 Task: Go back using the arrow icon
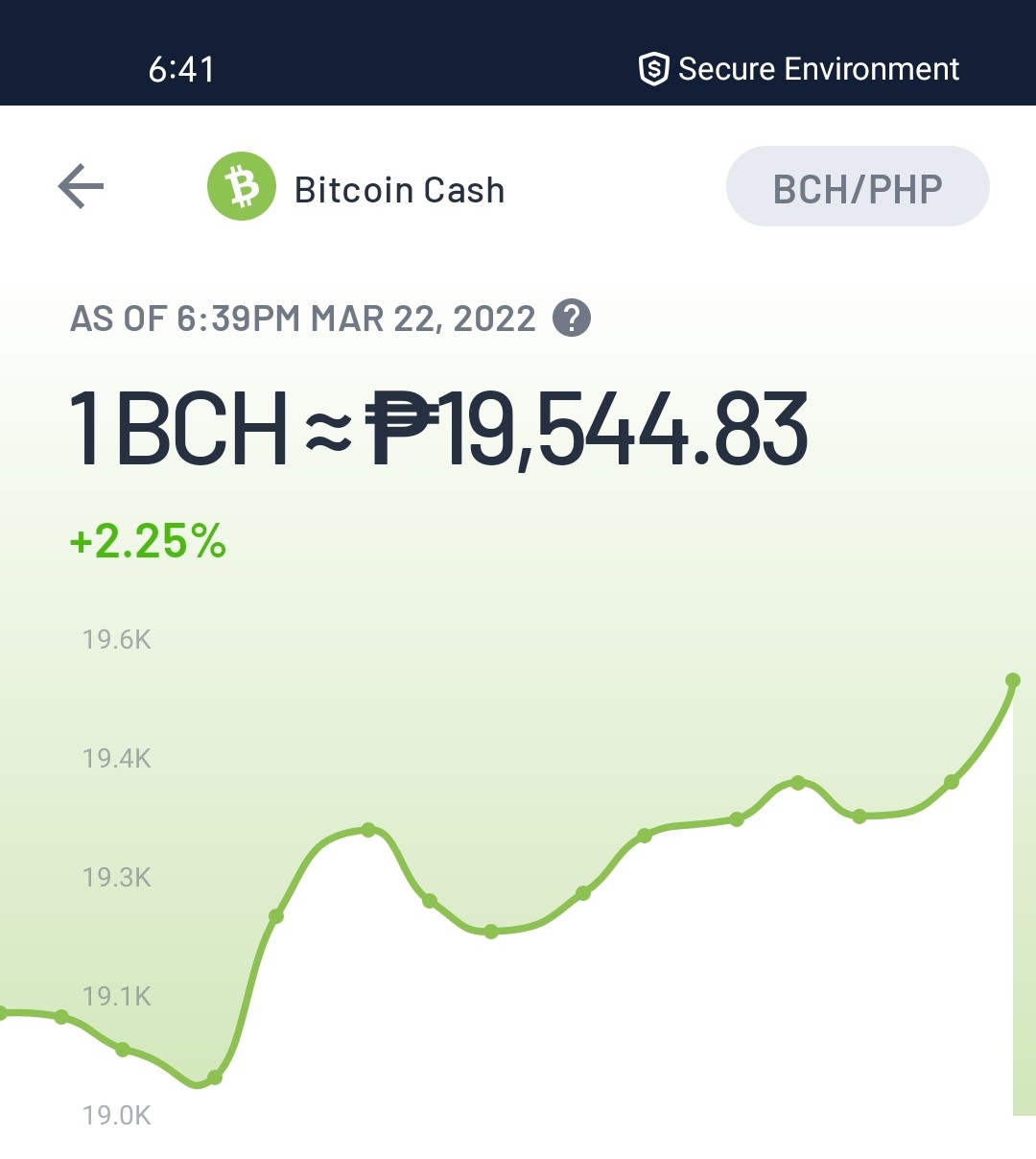(81, 186)
